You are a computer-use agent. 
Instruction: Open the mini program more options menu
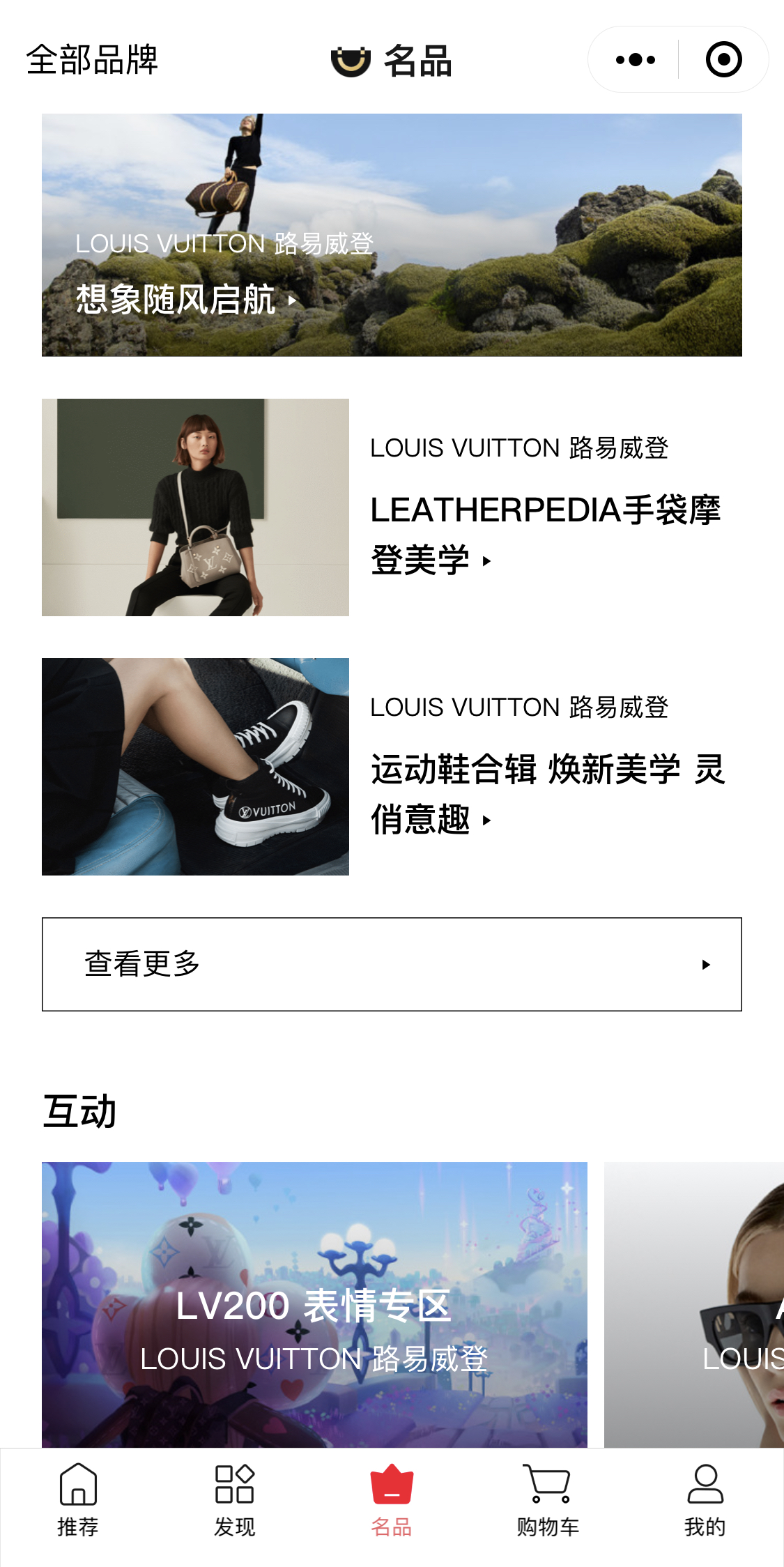635,60
